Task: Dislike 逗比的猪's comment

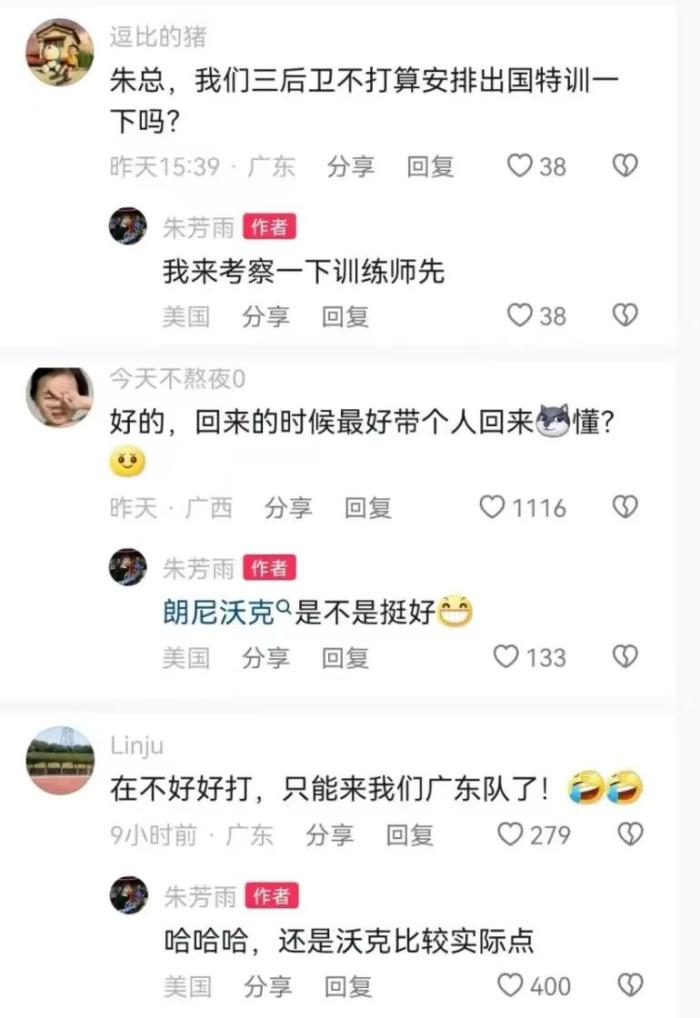Action: click(625, 166)
